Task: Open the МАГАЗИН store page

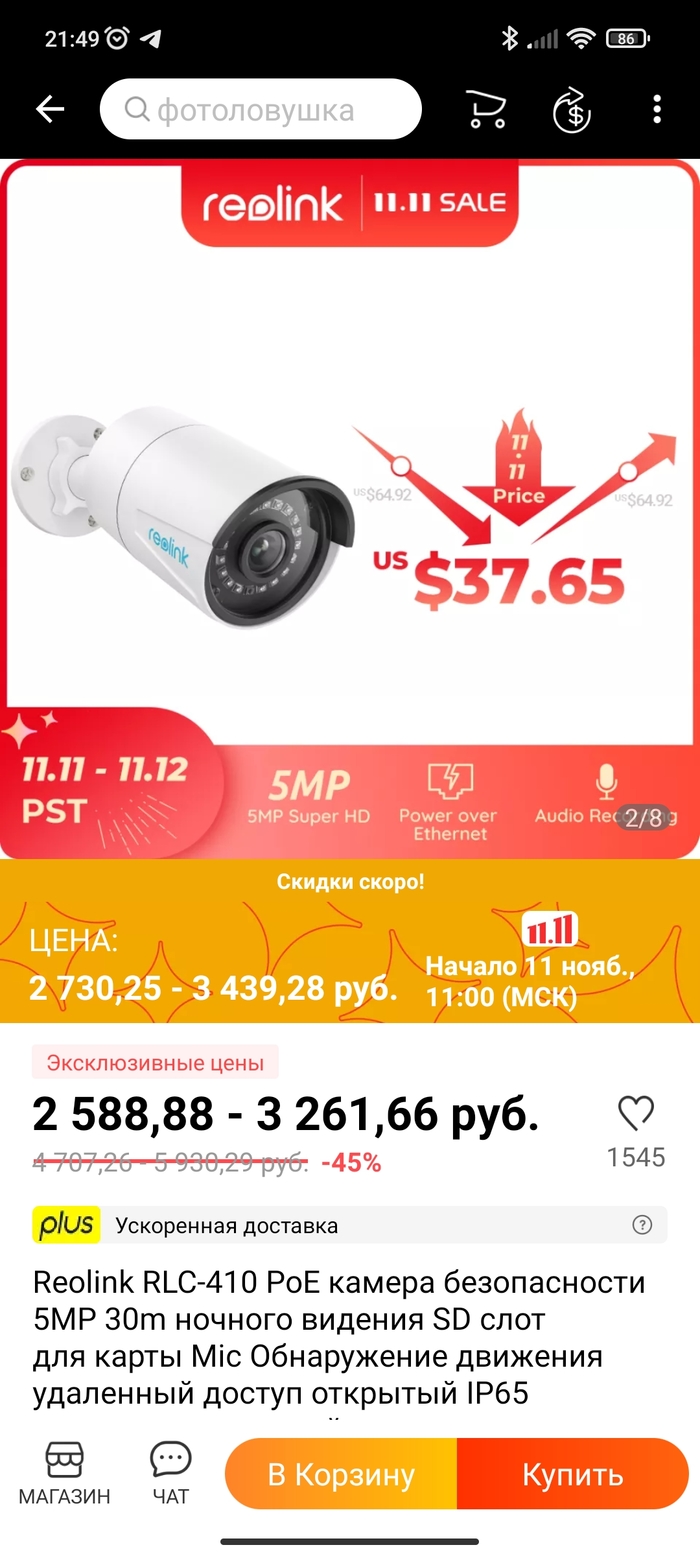Action: (65, 1475)
